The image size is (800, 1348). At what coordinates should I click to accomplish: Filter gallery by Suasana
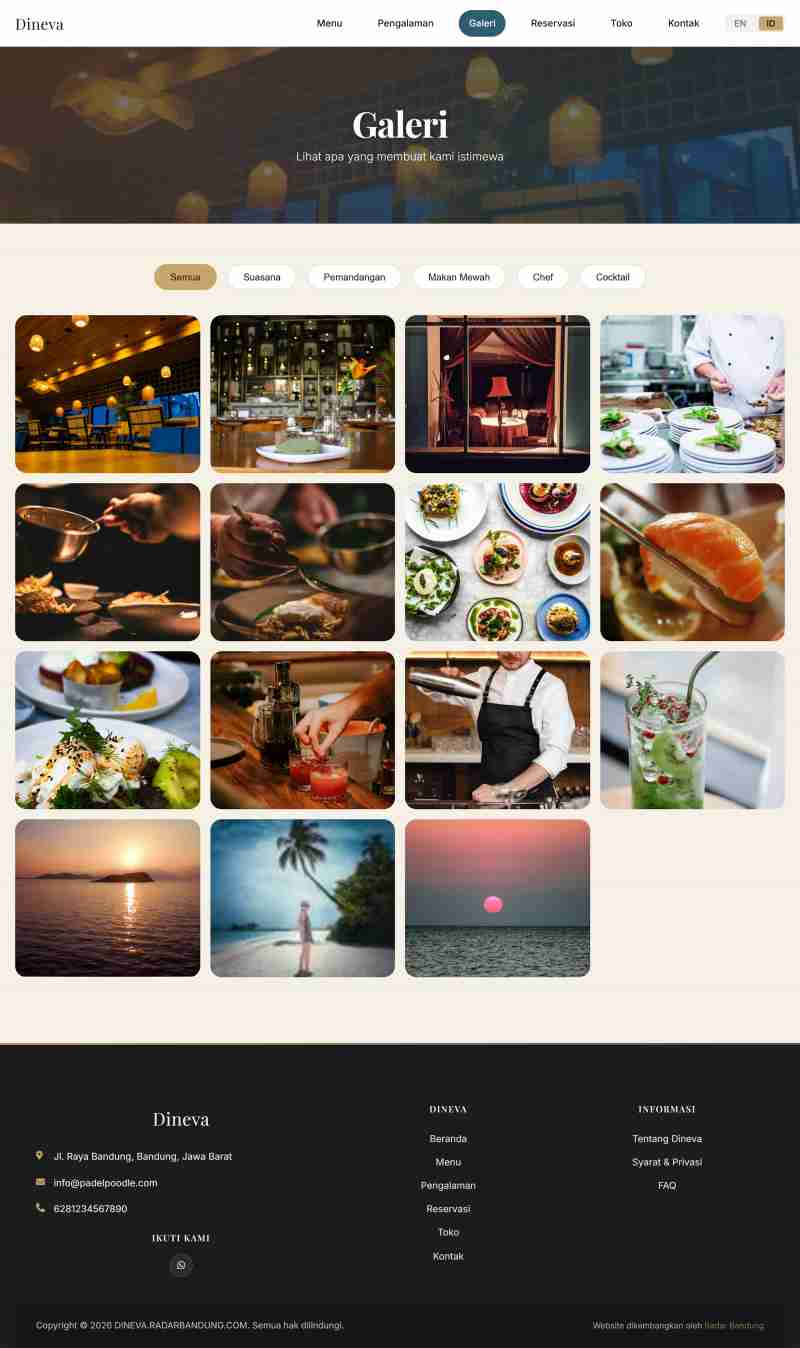pyautogui.click(x=261, y=277)
